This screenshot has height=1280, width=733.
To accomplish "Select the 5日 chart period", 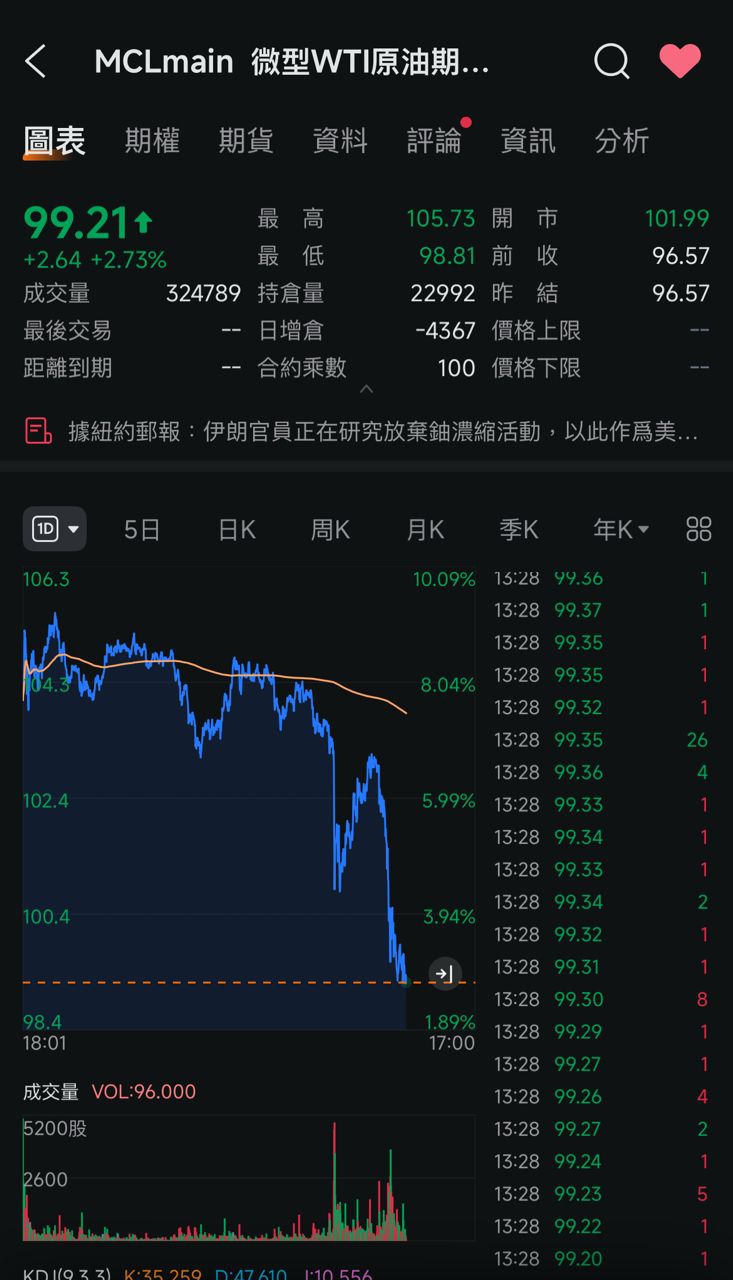I will click(x=142, y=529).
